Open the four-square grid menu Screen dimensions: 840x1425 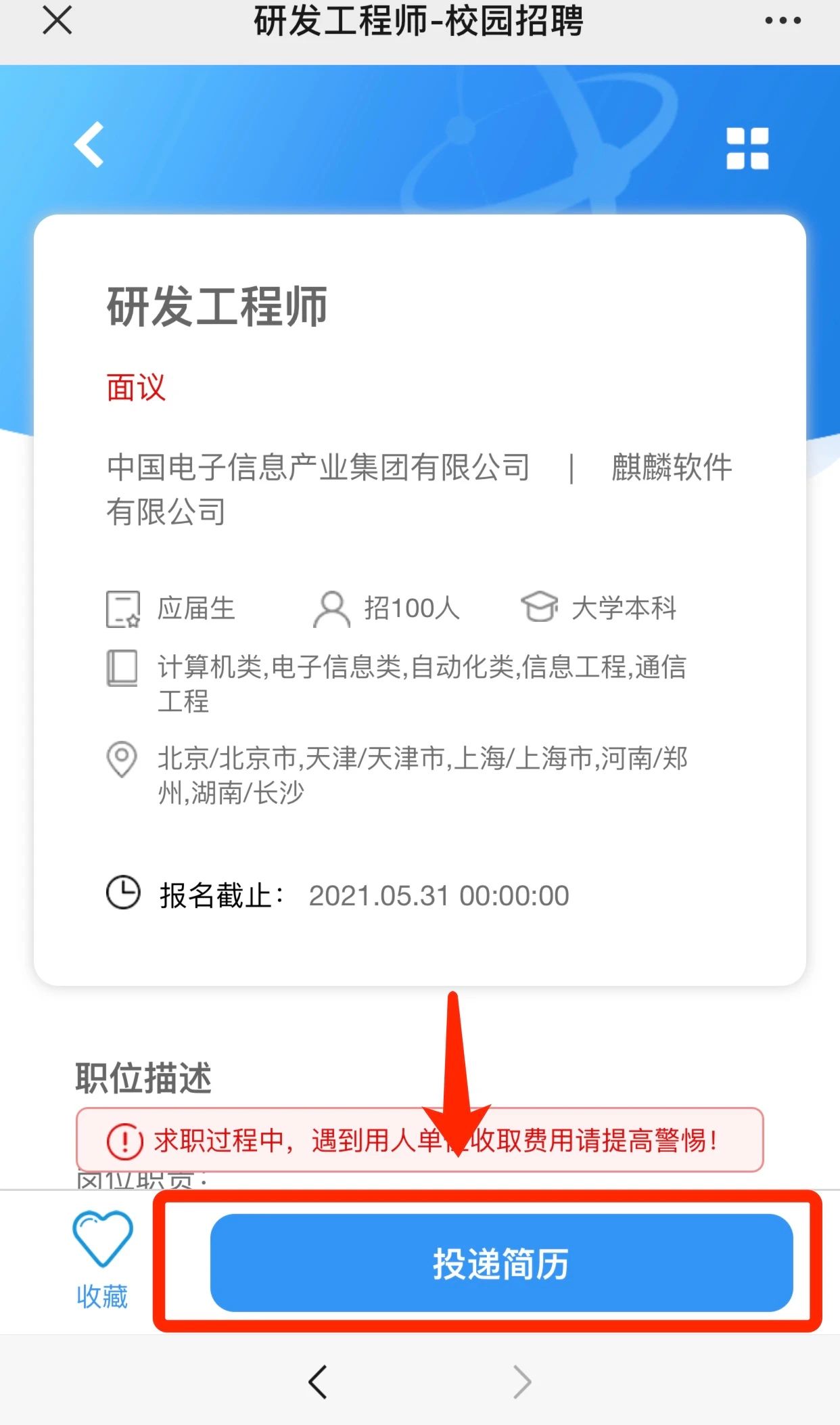tap(747, 148)
